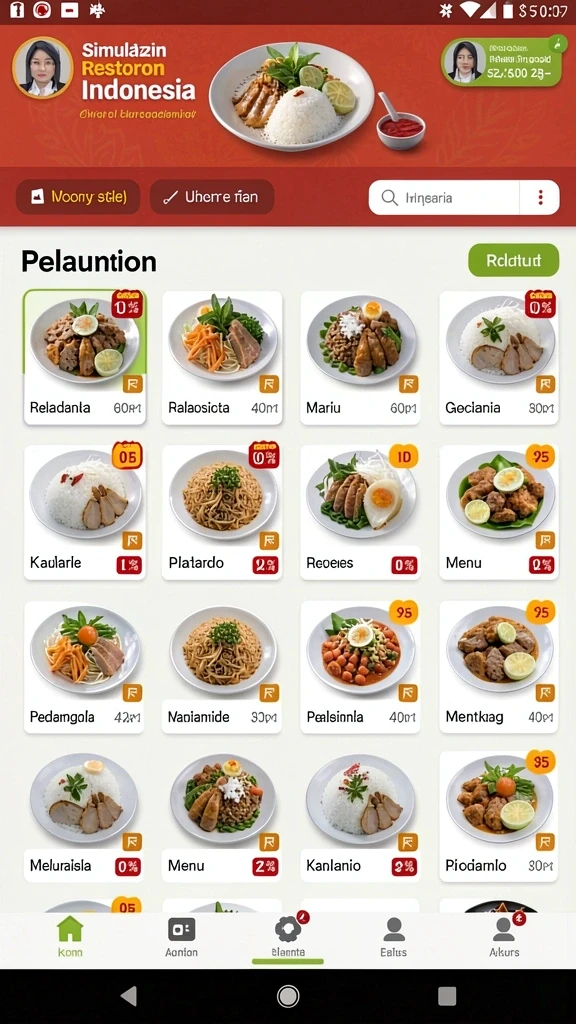Tap the system back button
Viewport: 576px width, 1024px height.
(x=129, y=996)
